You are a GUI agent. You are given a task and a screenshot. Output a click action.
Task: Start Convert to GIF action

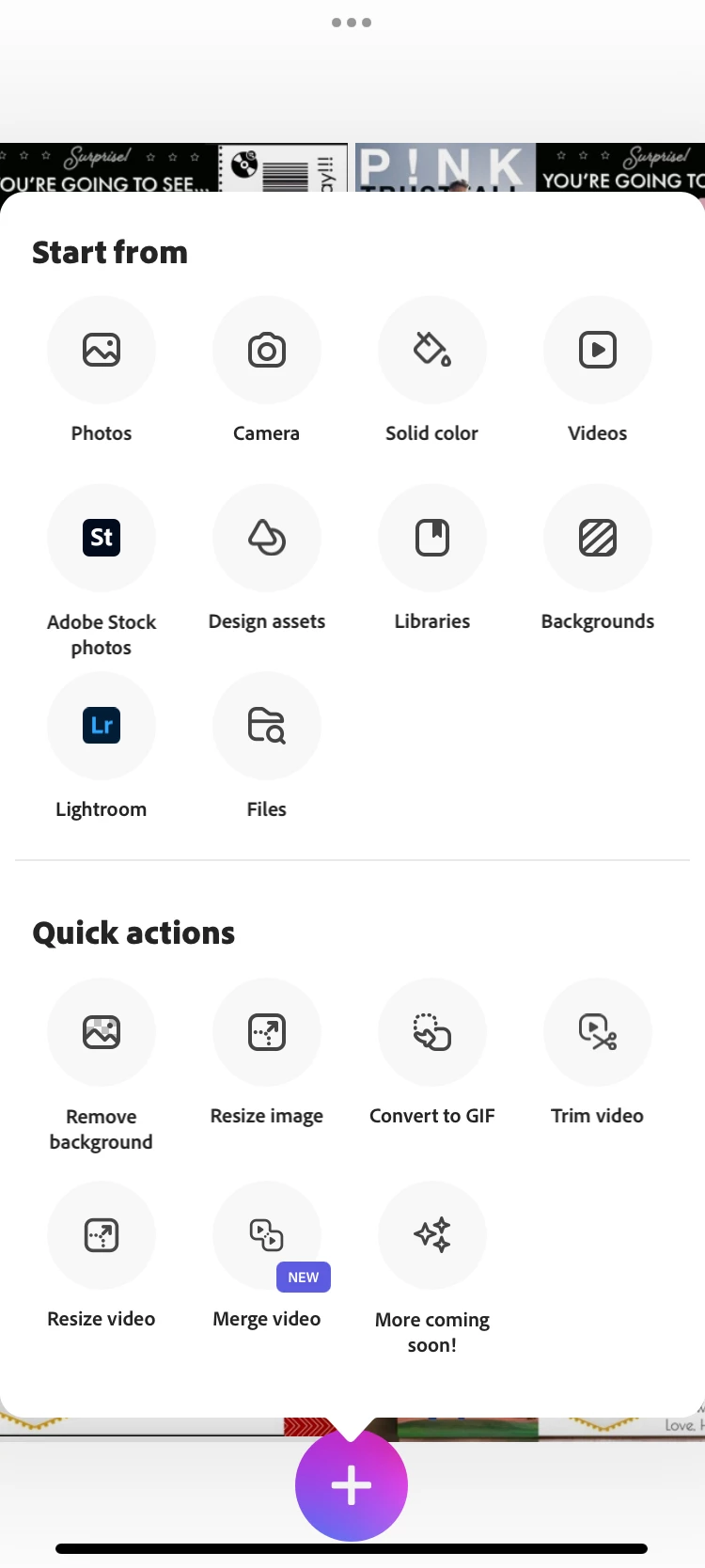432,1033
